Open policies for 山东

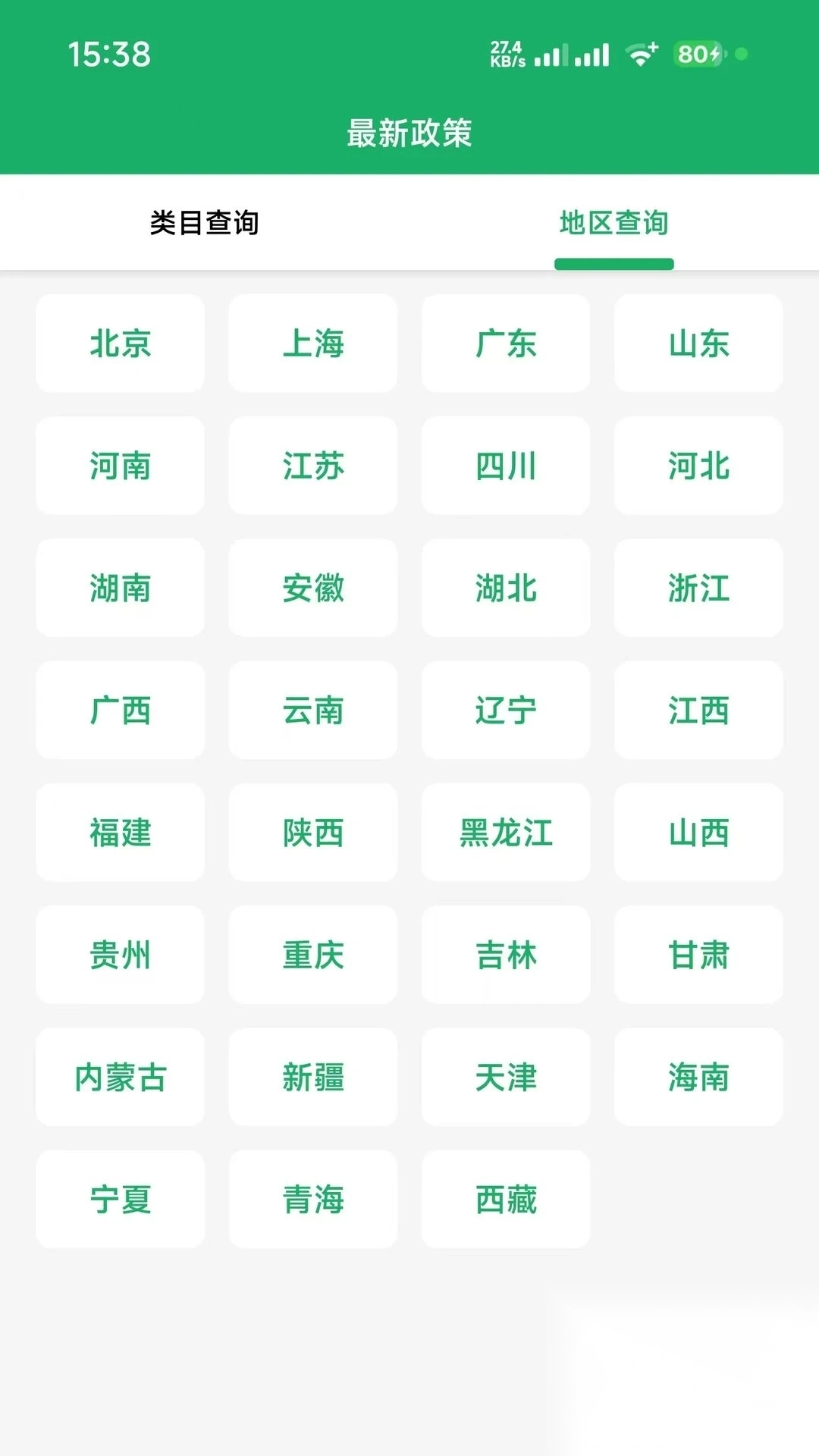tap(698, 344)
